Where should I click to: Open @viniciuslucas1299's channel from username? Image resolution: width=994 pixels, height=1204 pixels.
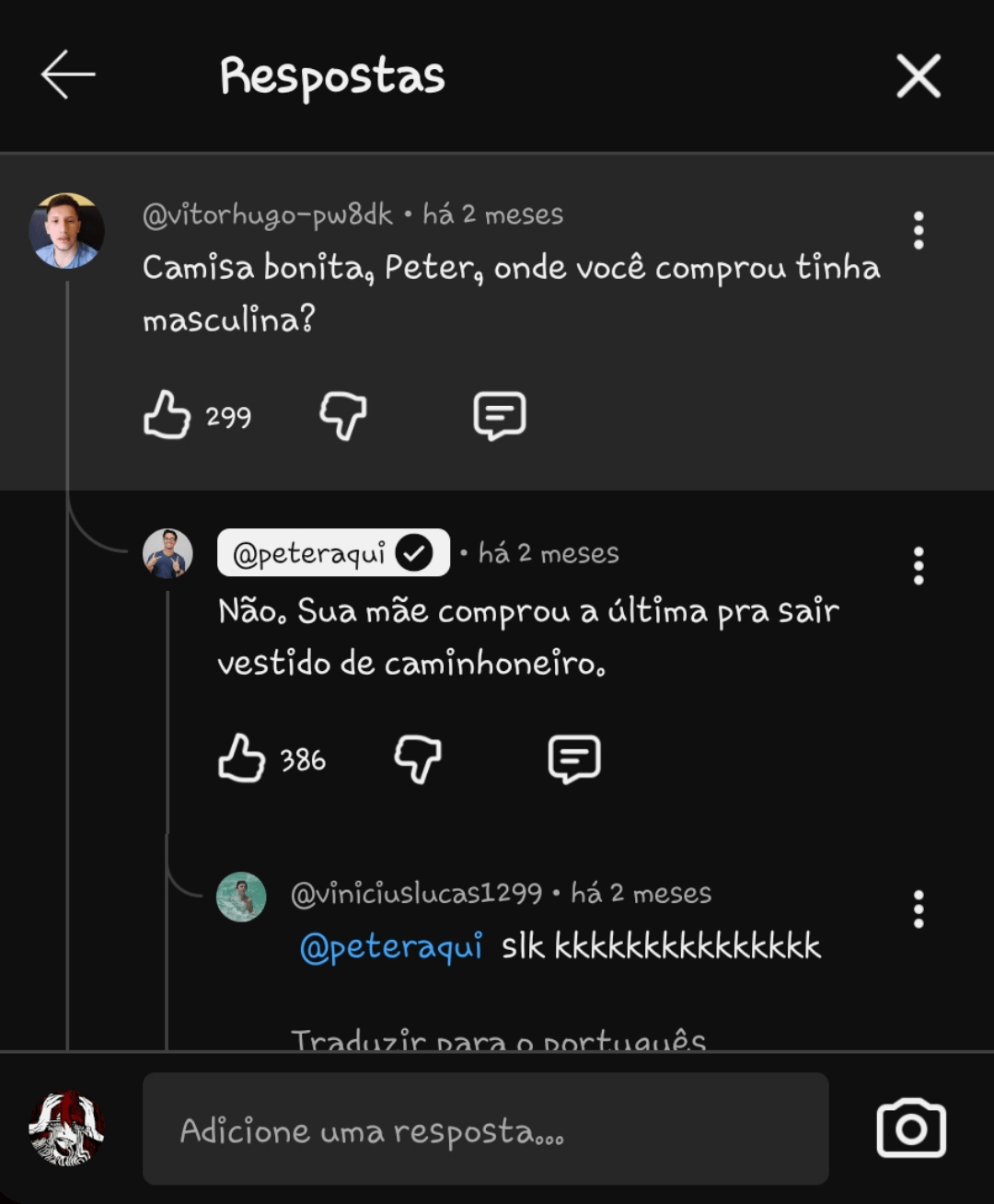416,893
